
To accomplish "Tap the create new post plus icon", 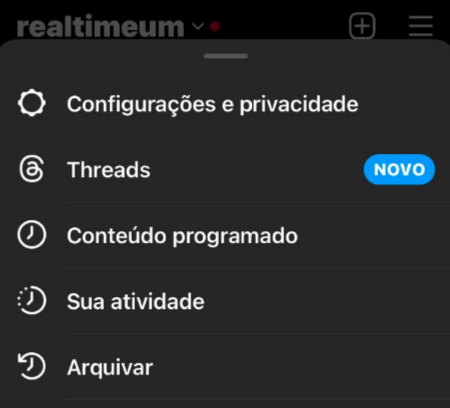I will pyautogui.click(x=362, y=26).
